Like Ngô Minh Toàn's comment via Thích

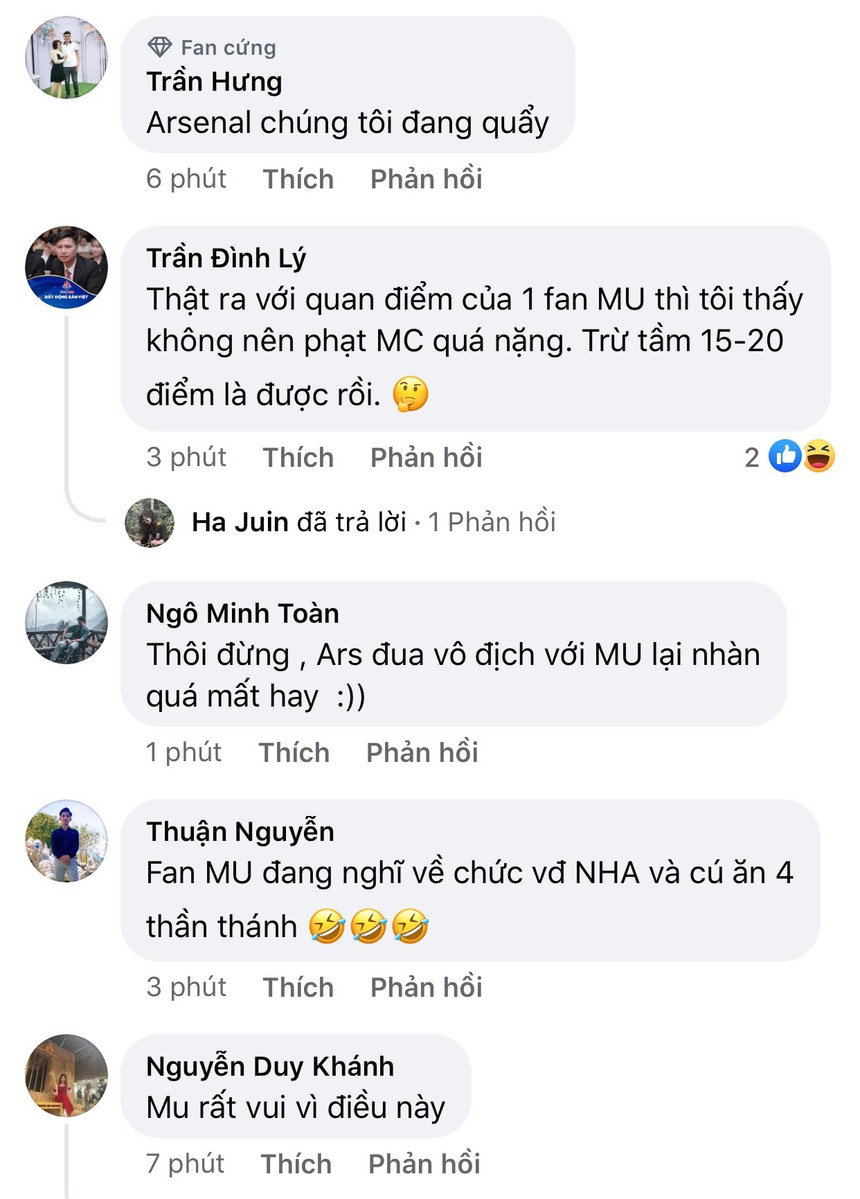294,752
